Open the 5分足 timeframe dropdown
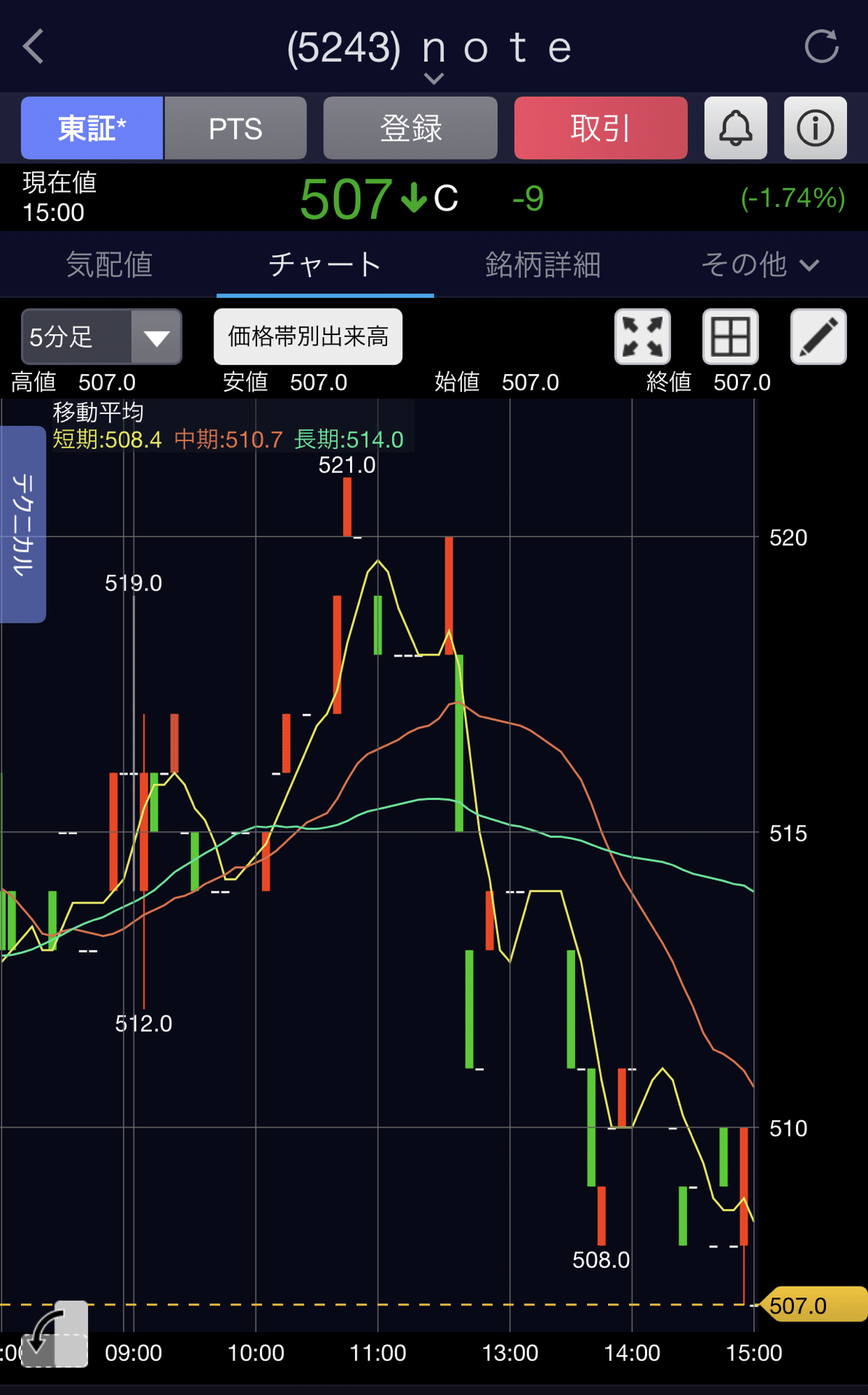Screen dimensions: 868x1395 [100, 336]
